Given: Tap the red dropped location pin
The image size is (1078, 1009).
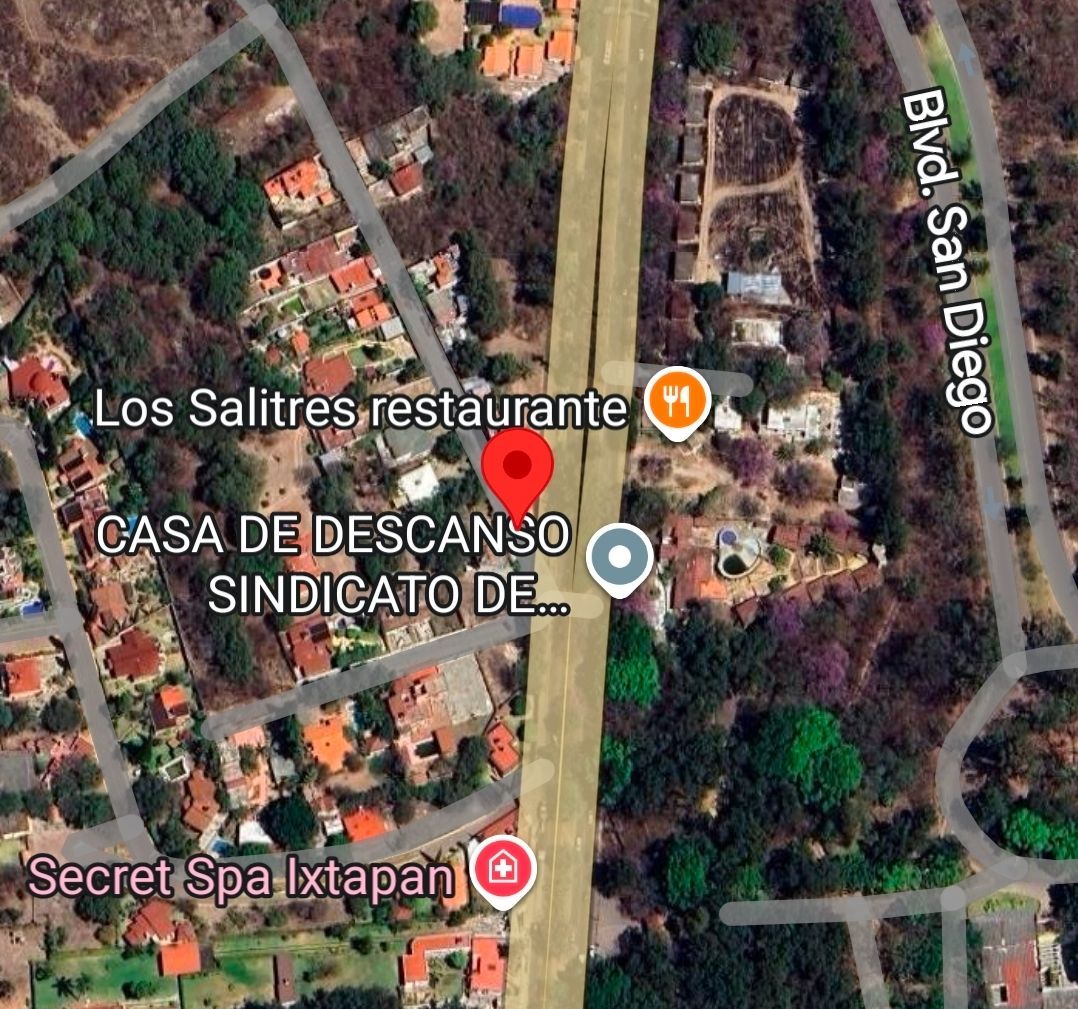Looking at the screenshot, I should pos(517,470).
